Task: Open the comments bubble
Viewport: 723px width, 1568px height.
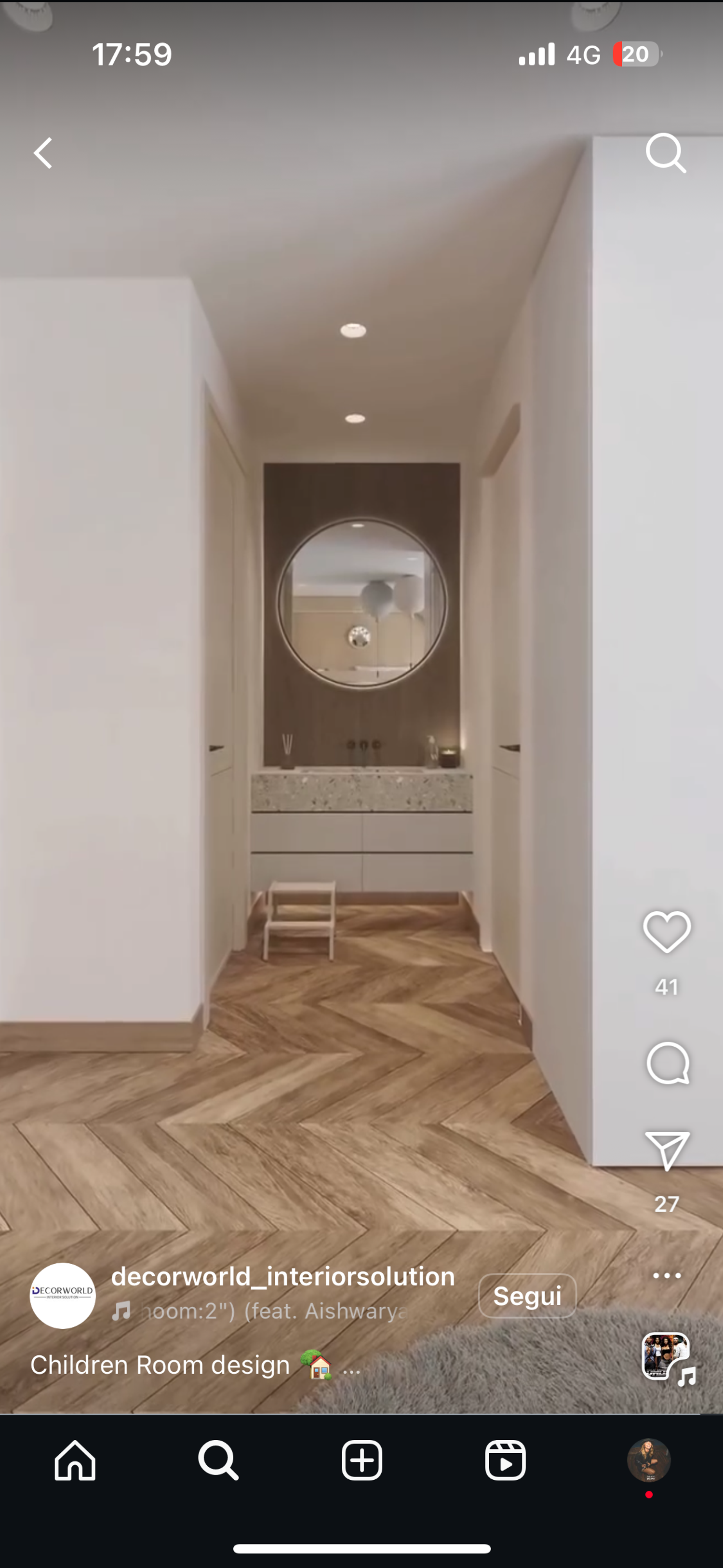Action: pos(668,1063)
